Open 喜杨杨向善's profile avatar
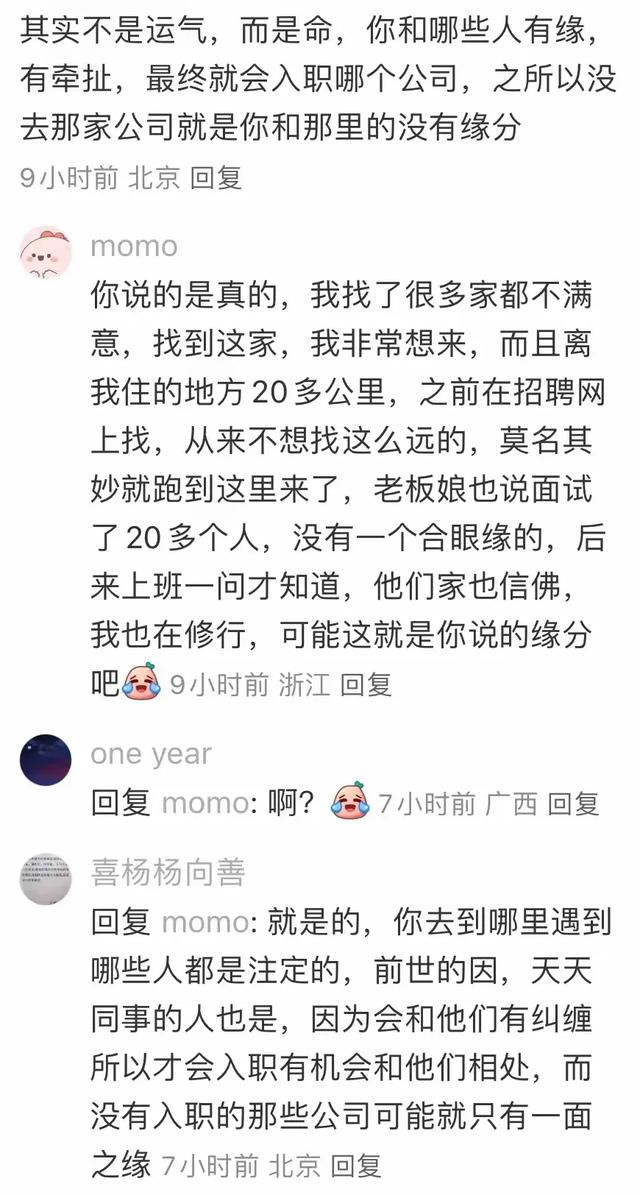The image size is (640, 1195). (x=46, y=879)
